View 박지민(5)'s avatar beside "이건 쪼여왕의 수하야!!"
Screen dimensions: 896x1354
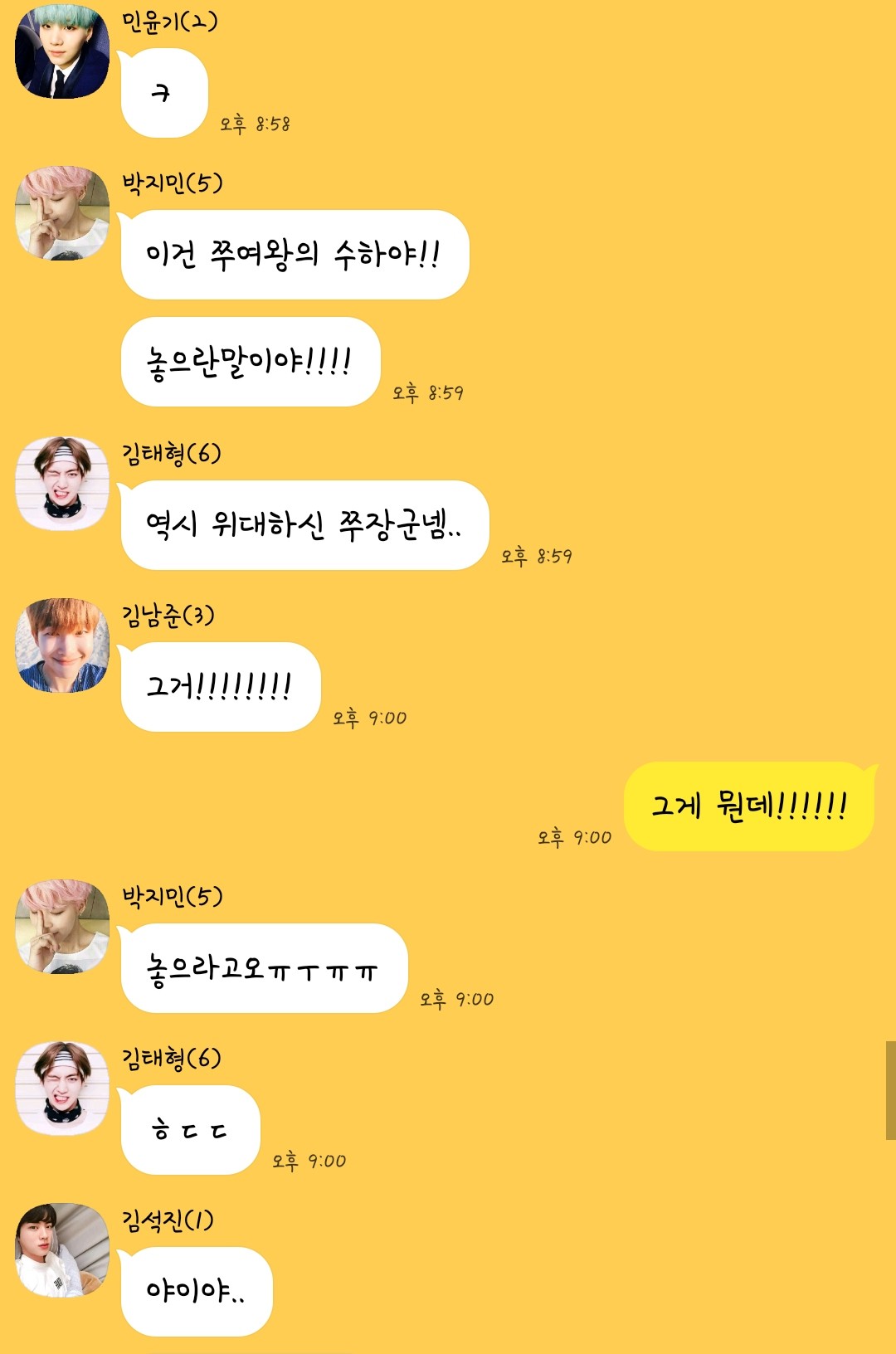pyautogui.click(x=62, y=213)
